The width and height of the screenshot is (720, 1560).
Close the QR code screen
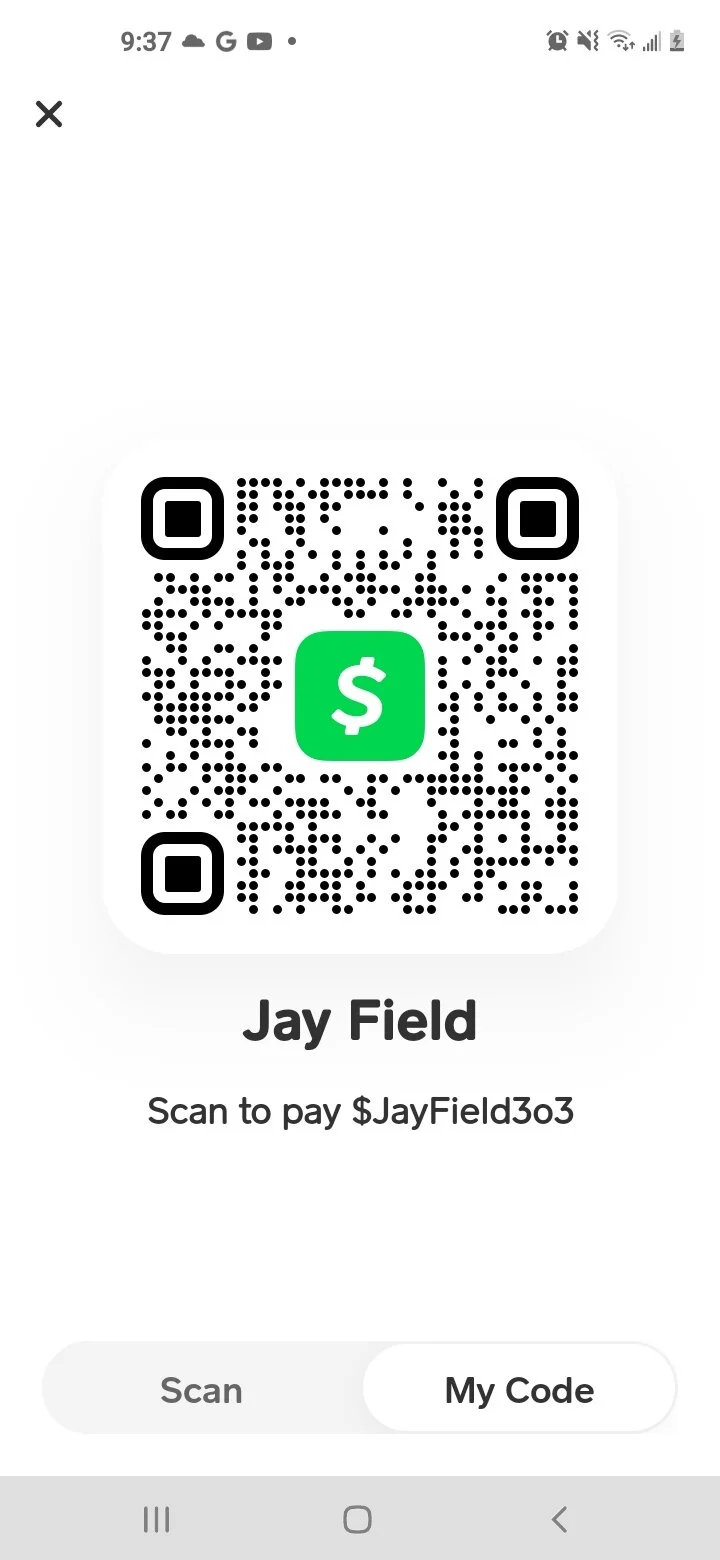tap(48, 114)
